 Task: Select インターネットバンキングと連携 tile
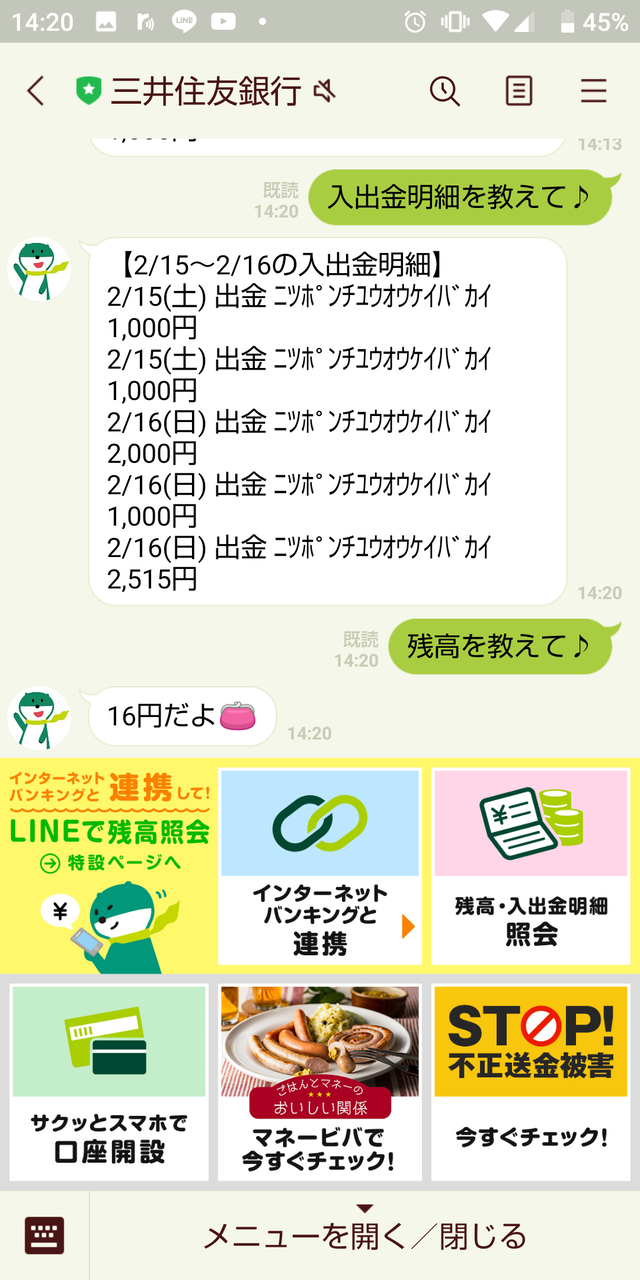click(320, 866)
